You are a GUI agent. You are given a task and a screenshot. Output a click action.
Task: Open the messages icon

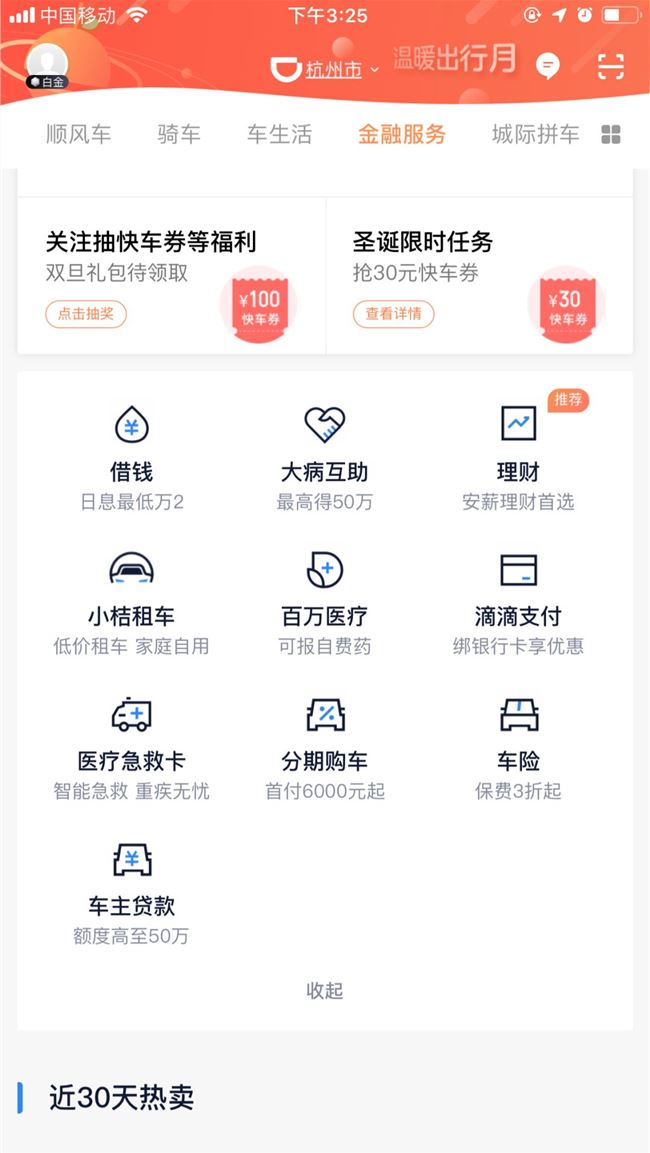[x=547, y=66]
